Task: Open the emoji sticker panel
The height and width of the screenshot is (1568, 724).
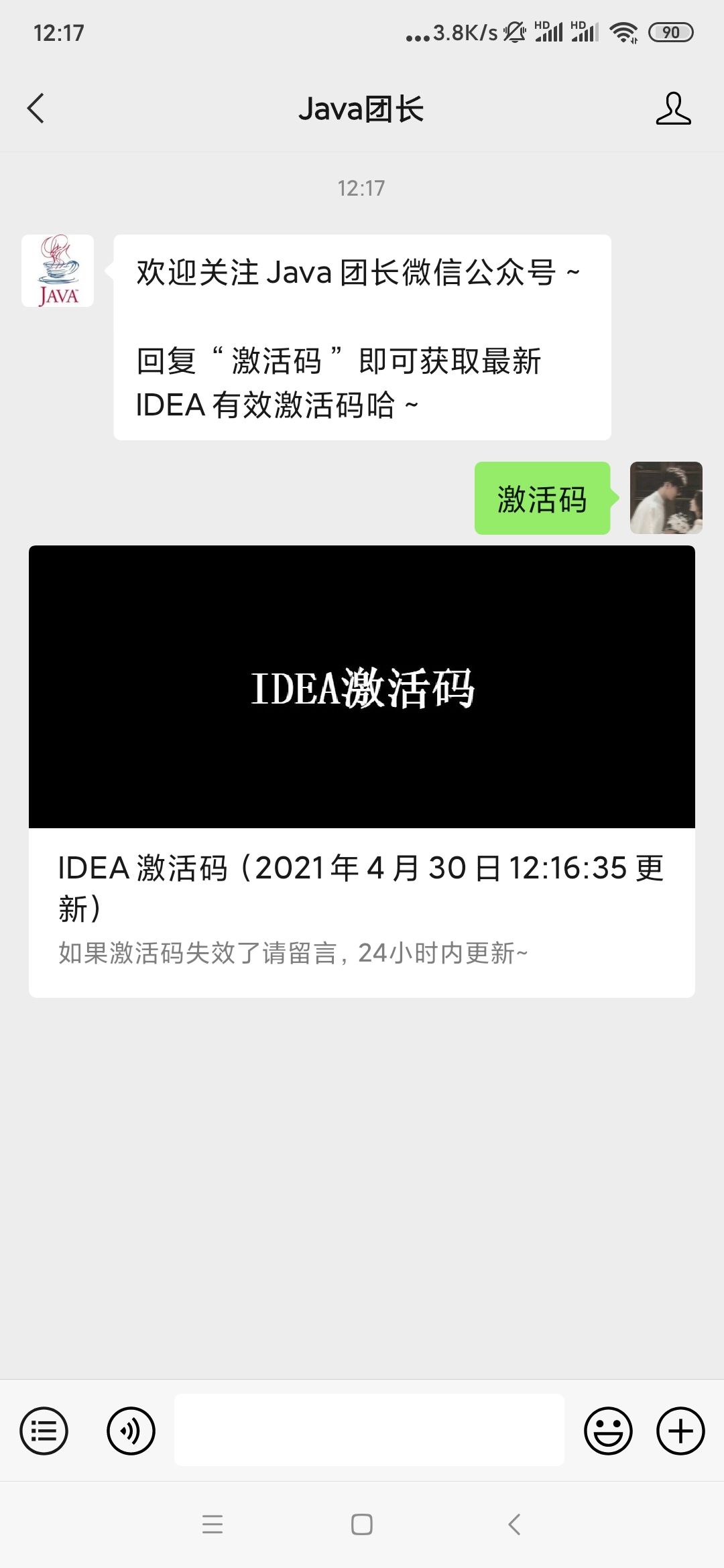Action: (608, 1431)
